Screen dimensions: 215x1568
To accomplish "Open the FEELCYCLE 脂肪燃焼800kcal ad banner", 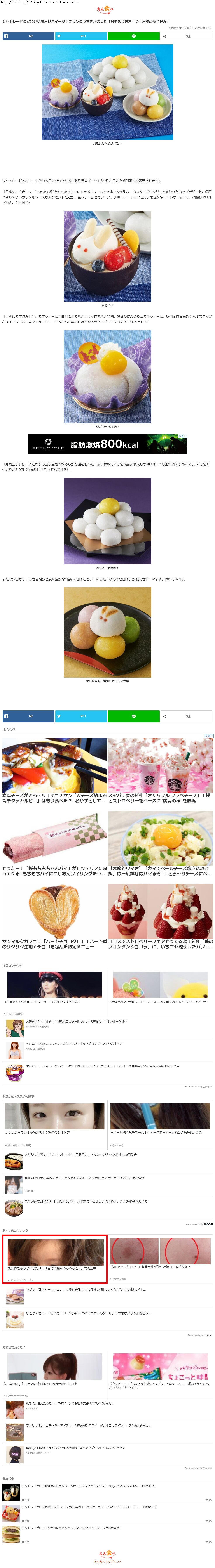I will [107, 444].
